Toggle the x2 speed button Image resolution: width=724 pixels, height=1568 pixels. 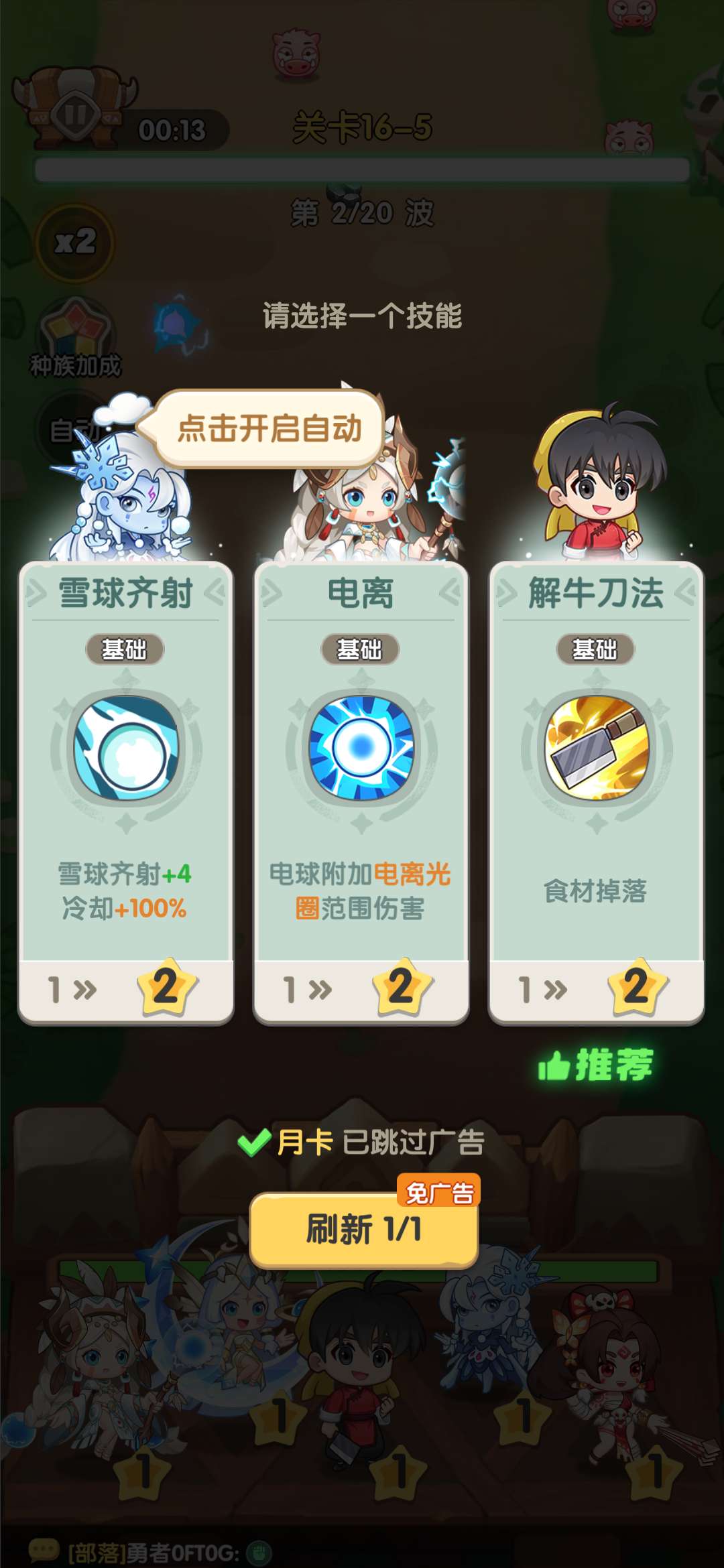pos(75,243)
